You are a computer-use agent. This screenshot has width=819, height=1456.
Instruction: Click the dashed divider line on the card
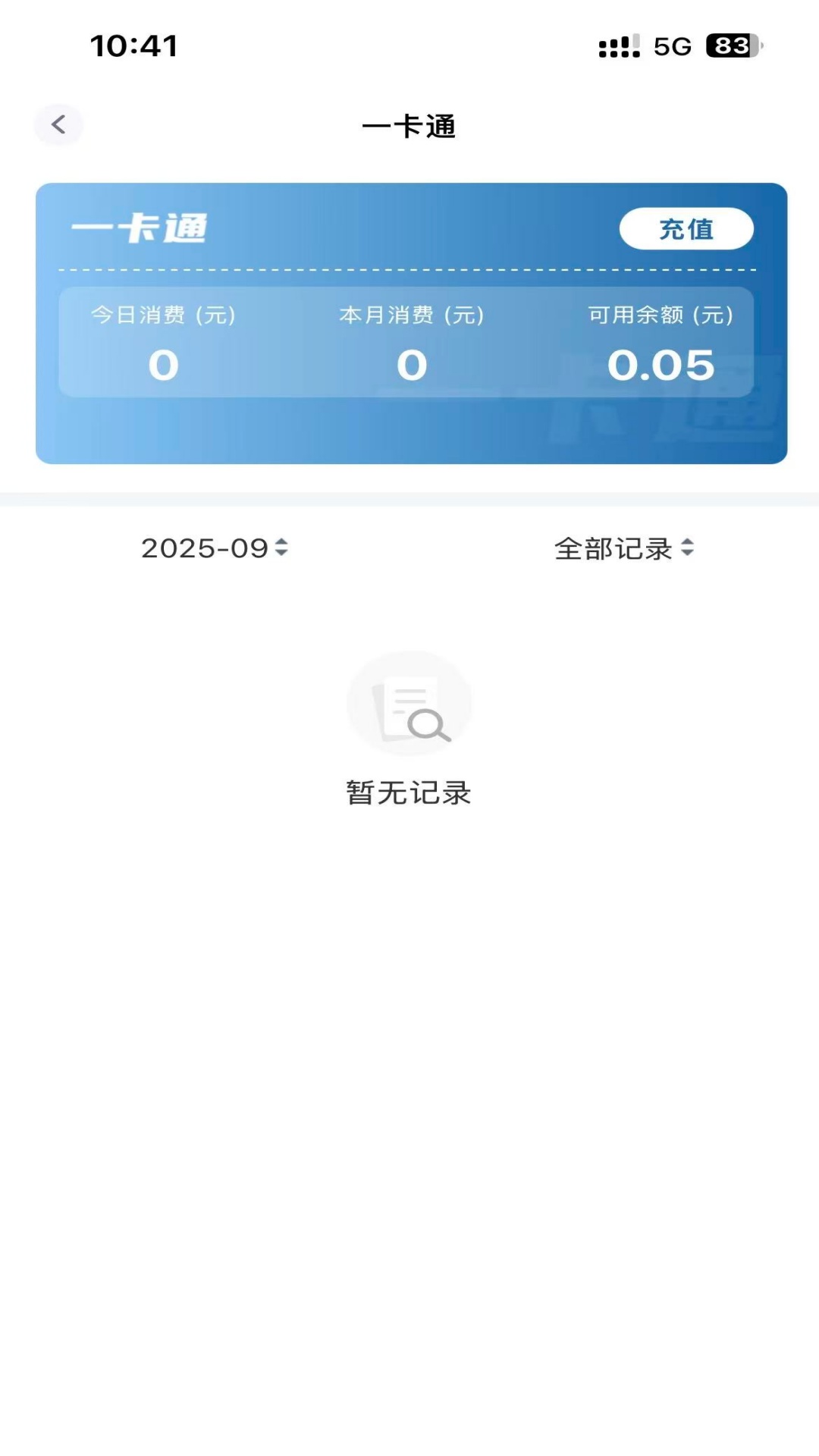pyautogui.click(x=408, y=268)
